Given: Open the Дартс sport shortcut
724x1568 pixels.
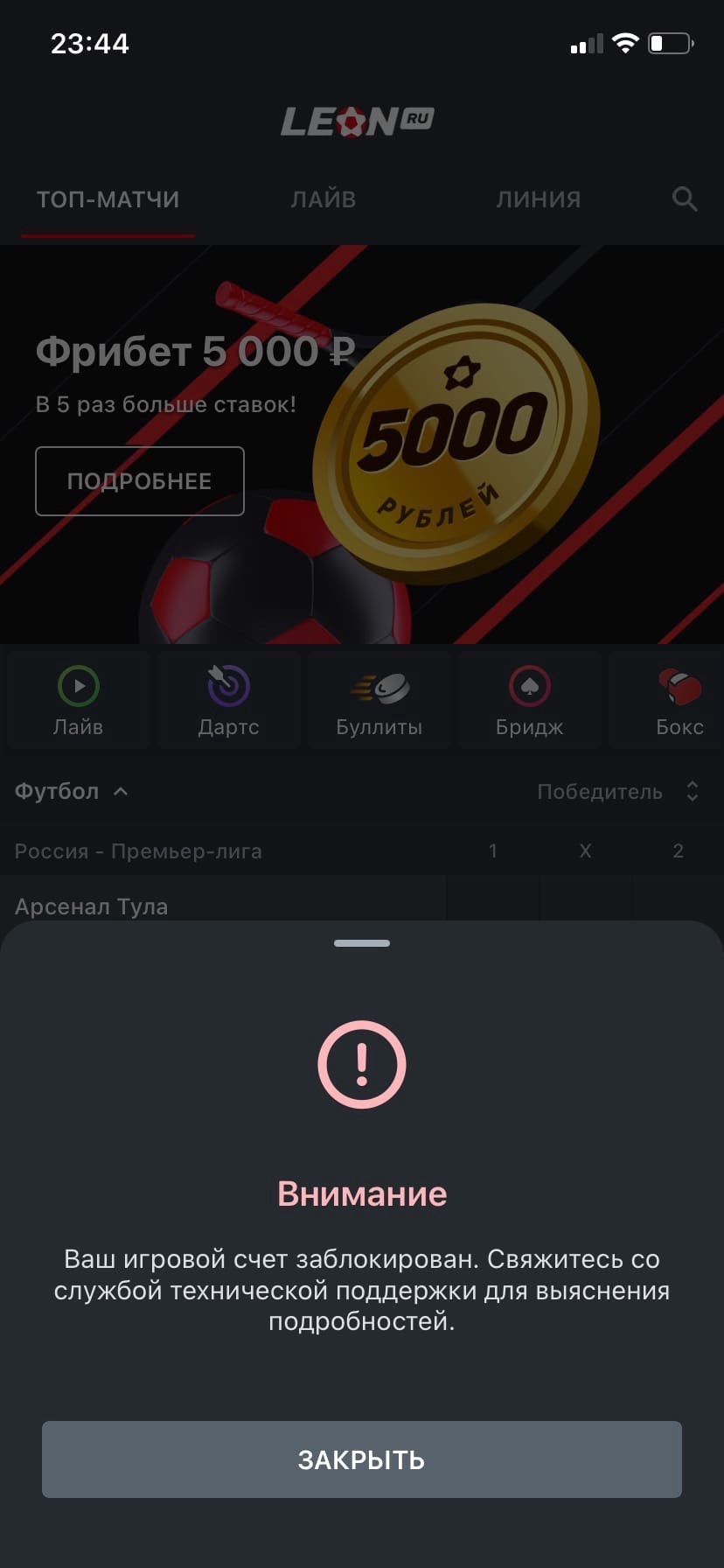Looking at the screenshot, I should [x=228, y=701].
